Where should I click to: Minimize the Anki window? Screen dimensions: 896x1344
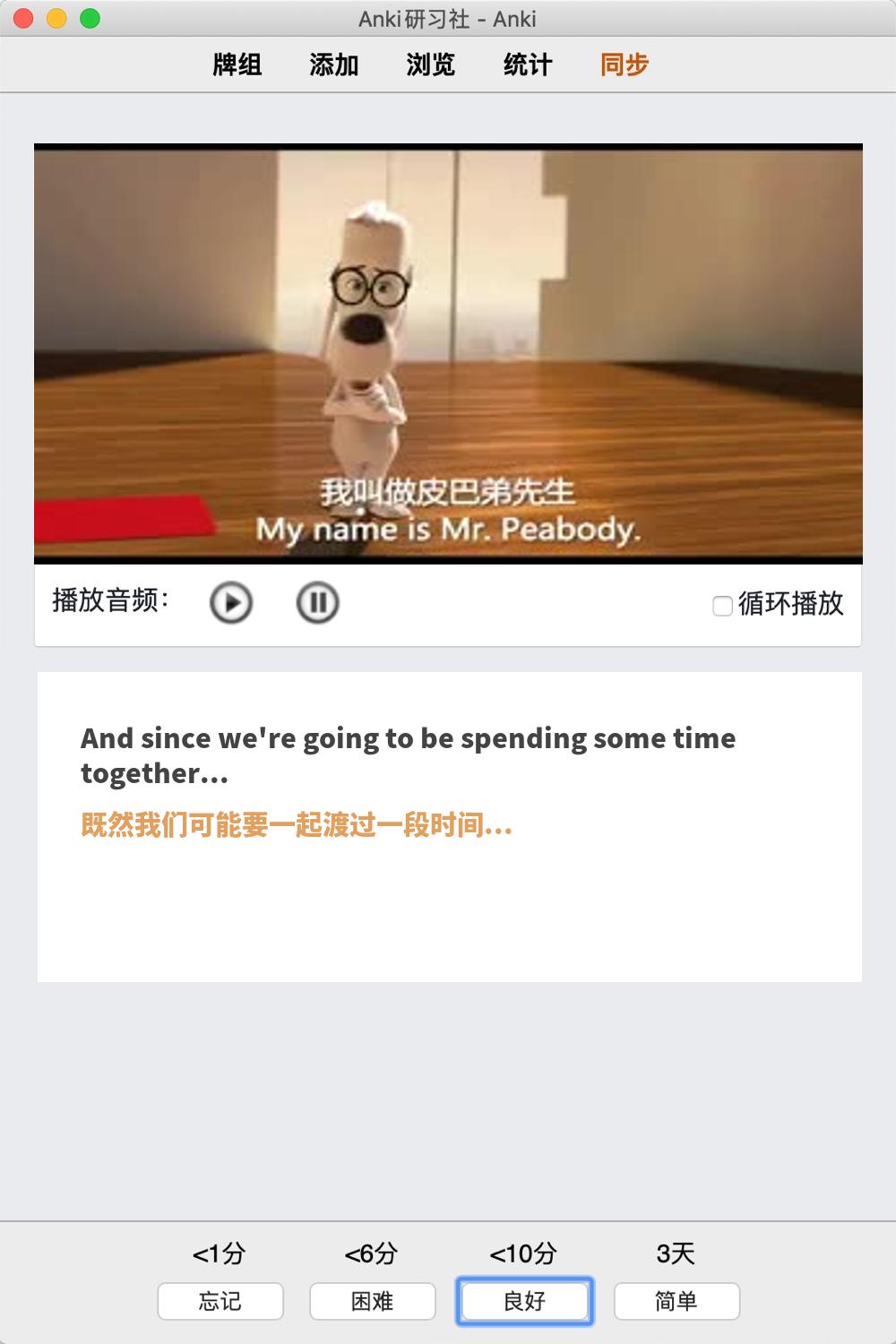[x=56, y=18]
